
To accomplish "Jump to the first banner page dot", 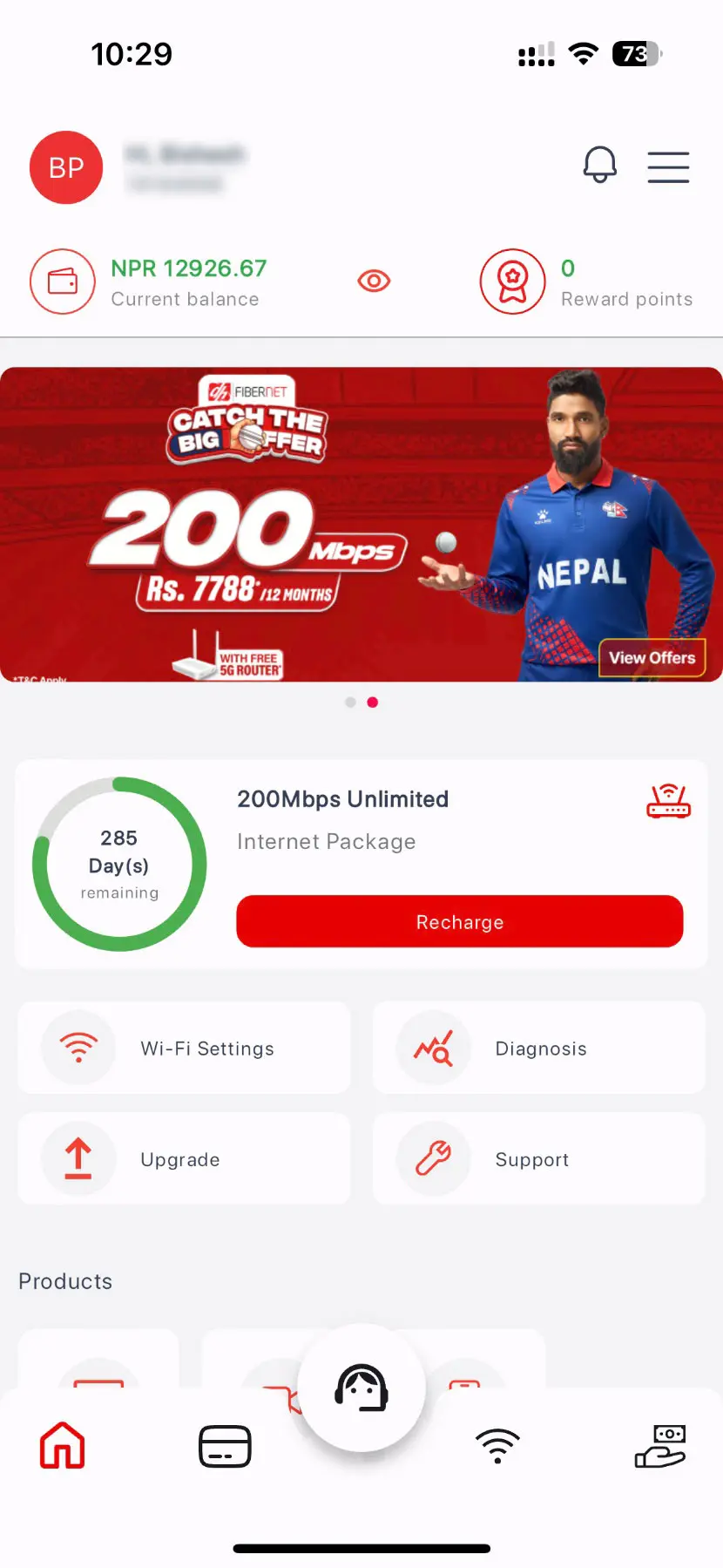I will click(350, 703).
